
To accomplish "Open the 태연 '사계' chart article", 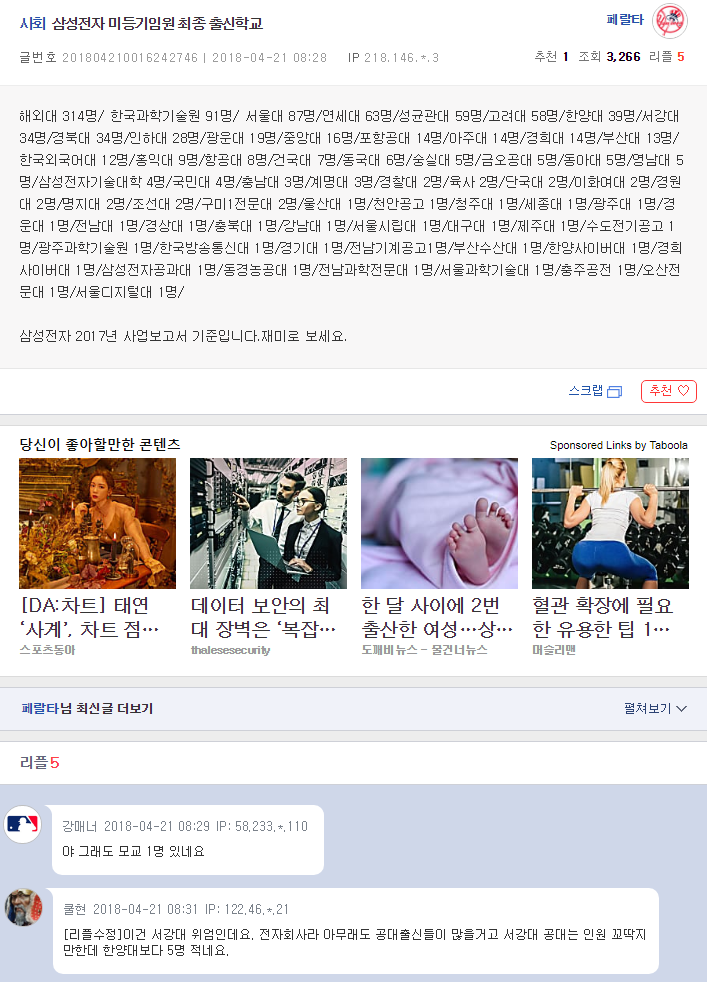I will (x=97, y=618).
